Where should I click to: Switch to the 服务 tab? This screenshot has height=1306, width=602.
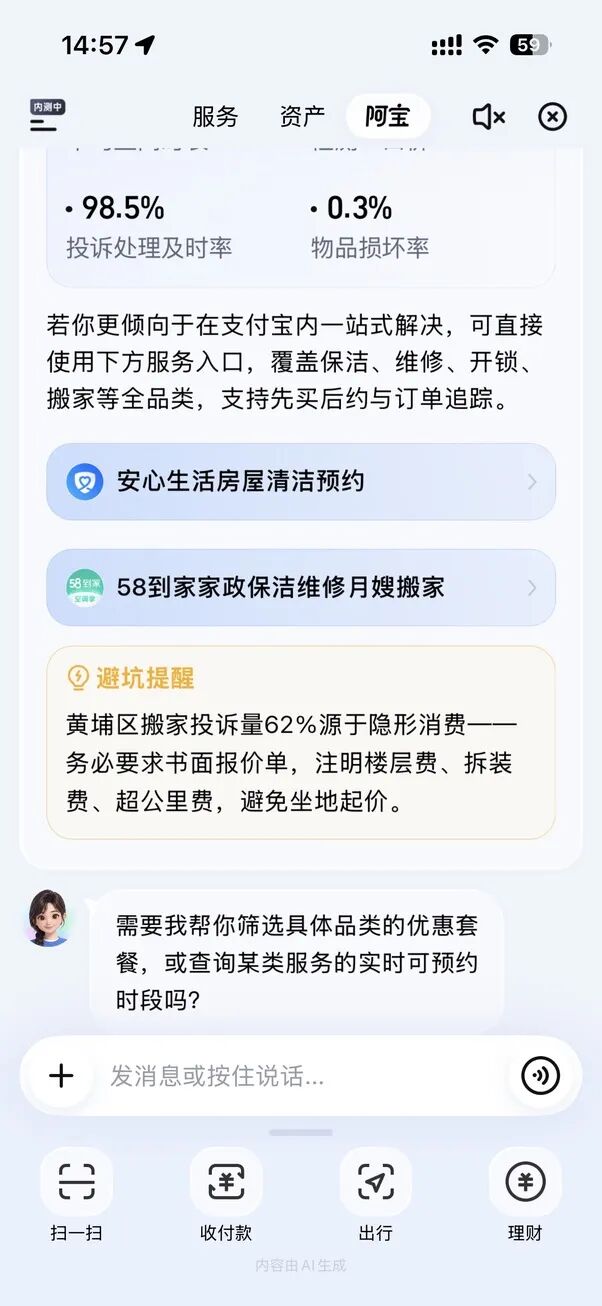click(215, 117)
